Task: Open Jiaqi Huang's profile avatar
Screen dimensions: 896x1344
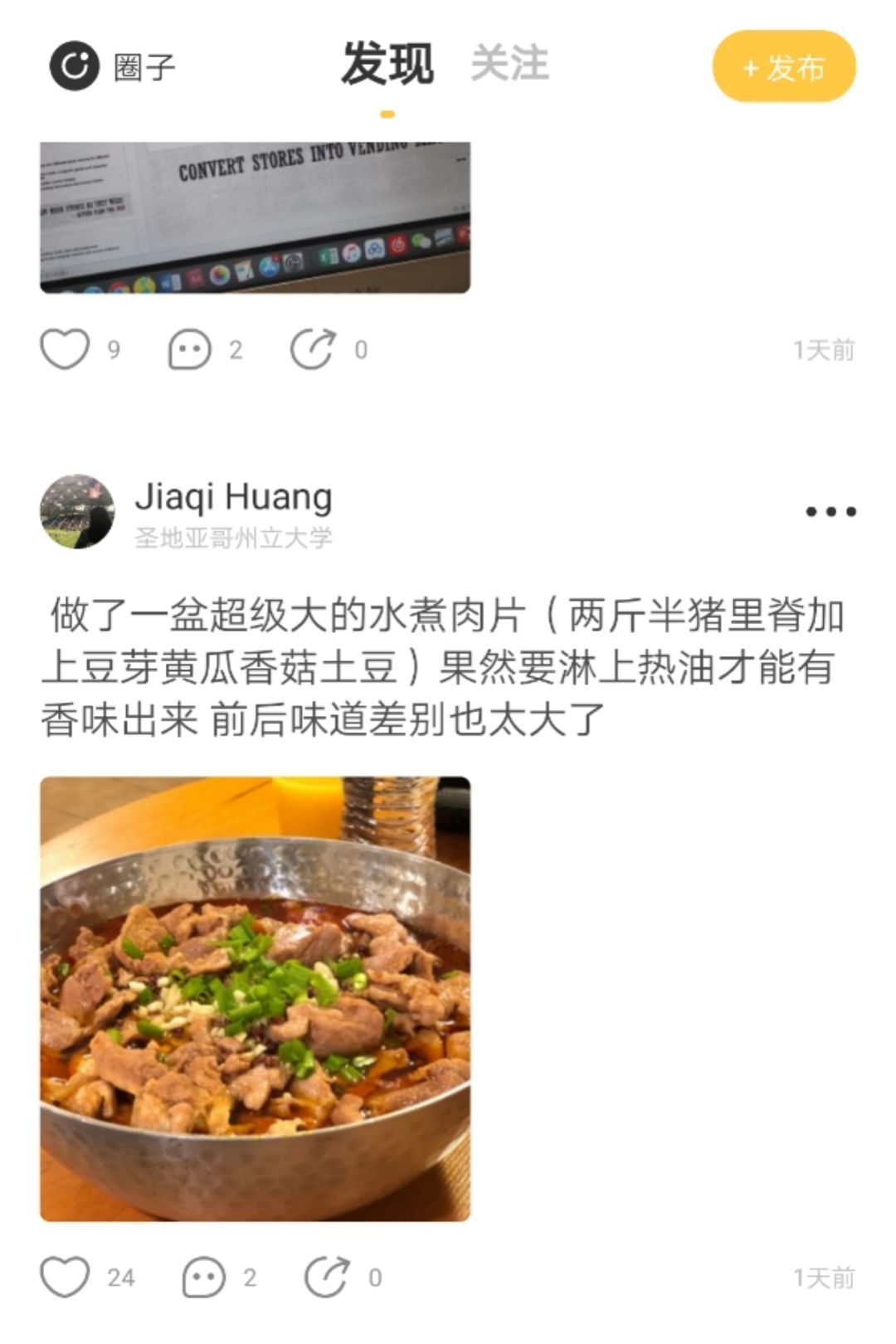Action: 77,512
